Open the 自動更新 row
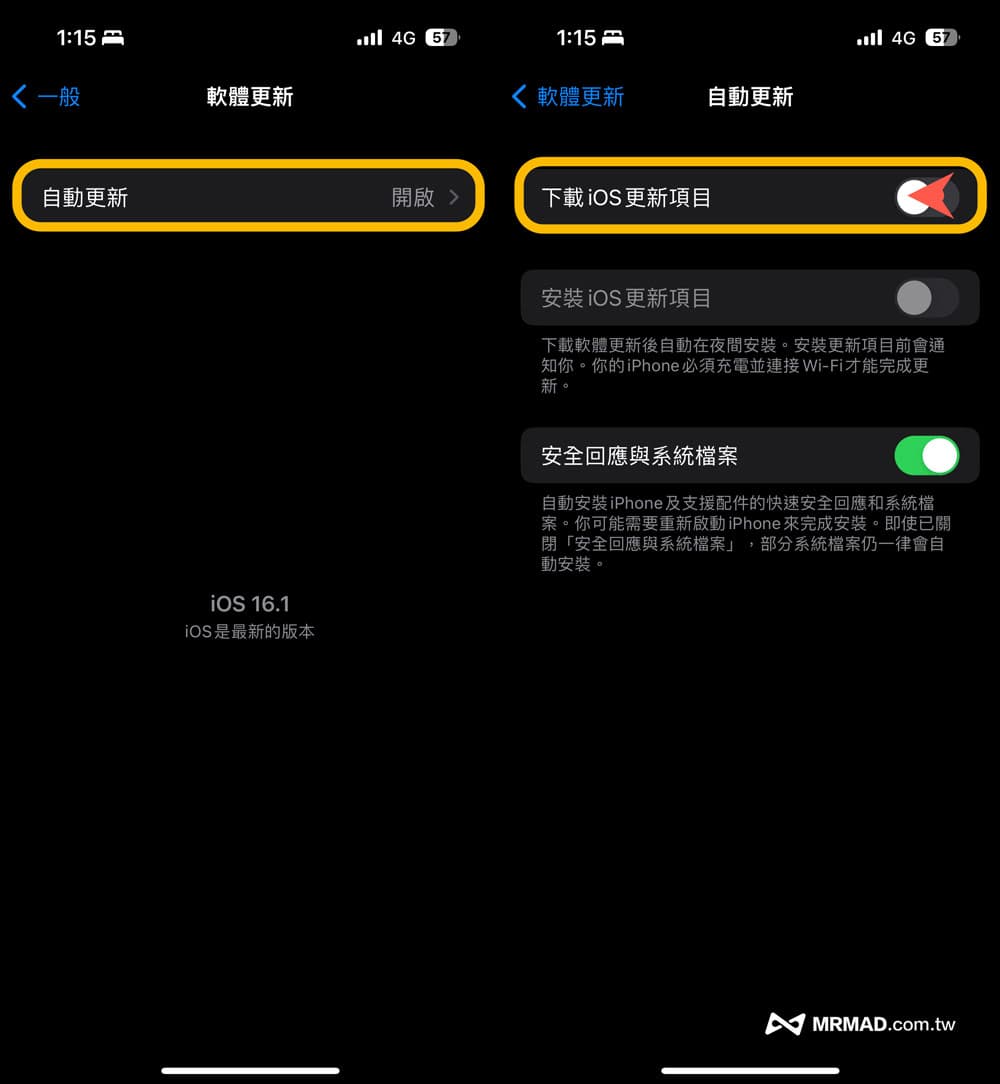This screenshot has width=1000, height=1084. (x=248, y=197)
